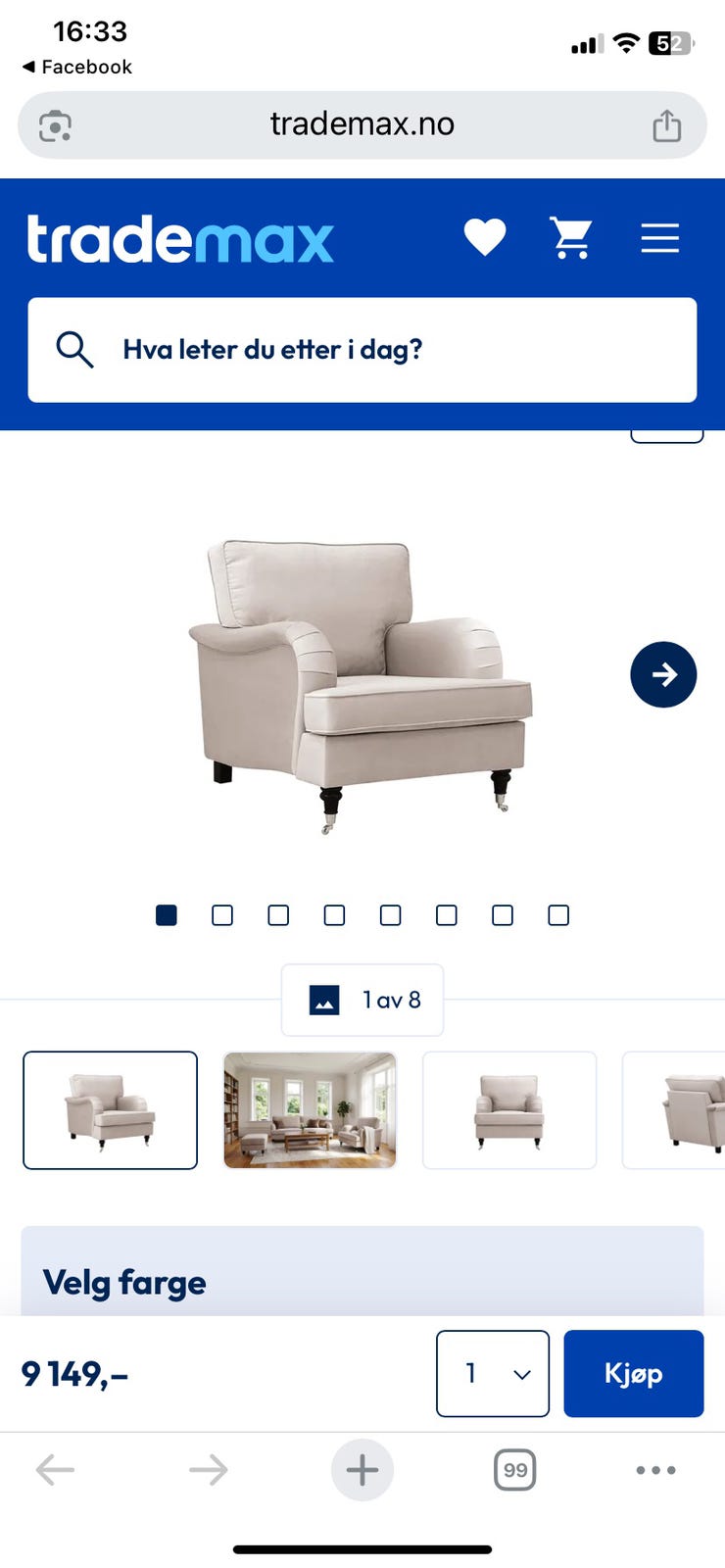Open the wishlist heart icon
Viewport: 725px width, 1568px height.
point(485,238)
